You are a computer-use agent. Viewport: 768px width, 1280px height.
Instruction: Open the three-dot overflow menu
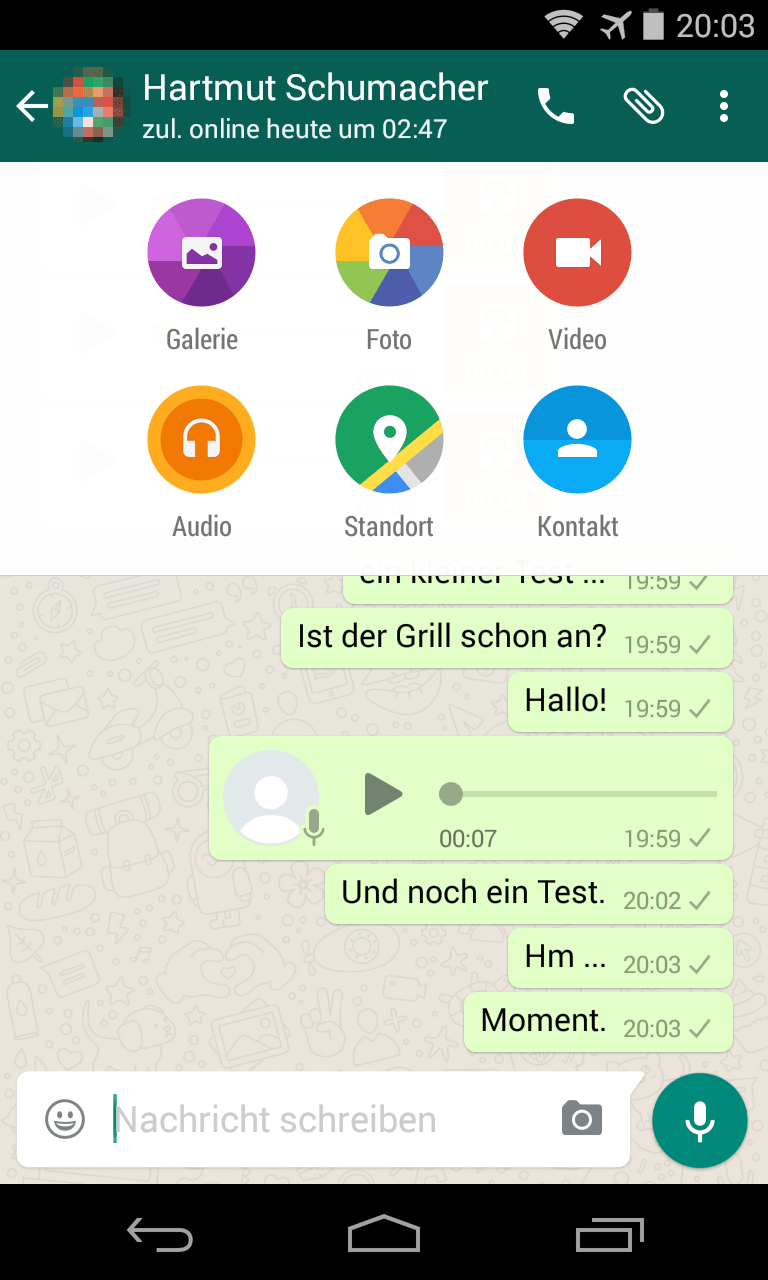[724, 106]
